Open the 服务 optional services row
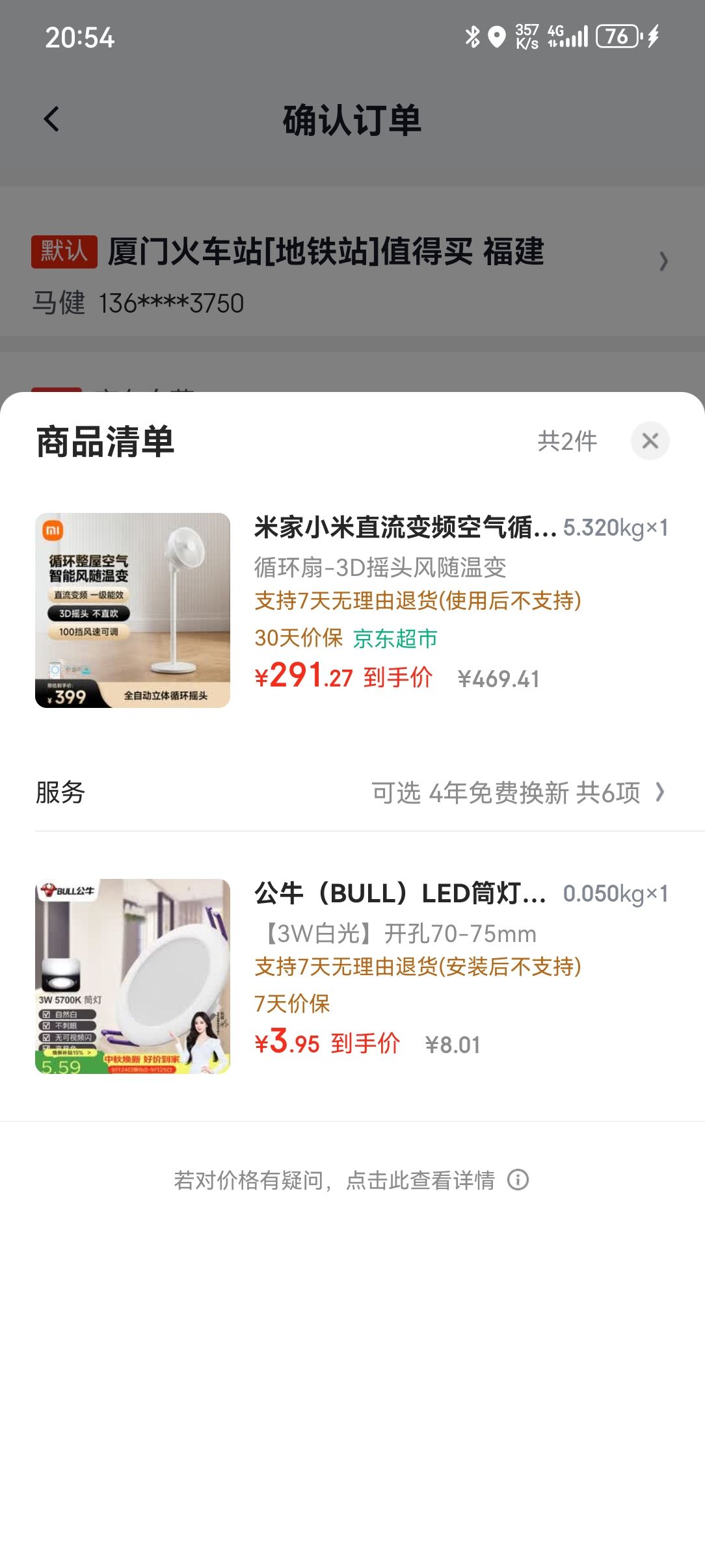This screenshot has width=705, height=1568. point(352,792)
